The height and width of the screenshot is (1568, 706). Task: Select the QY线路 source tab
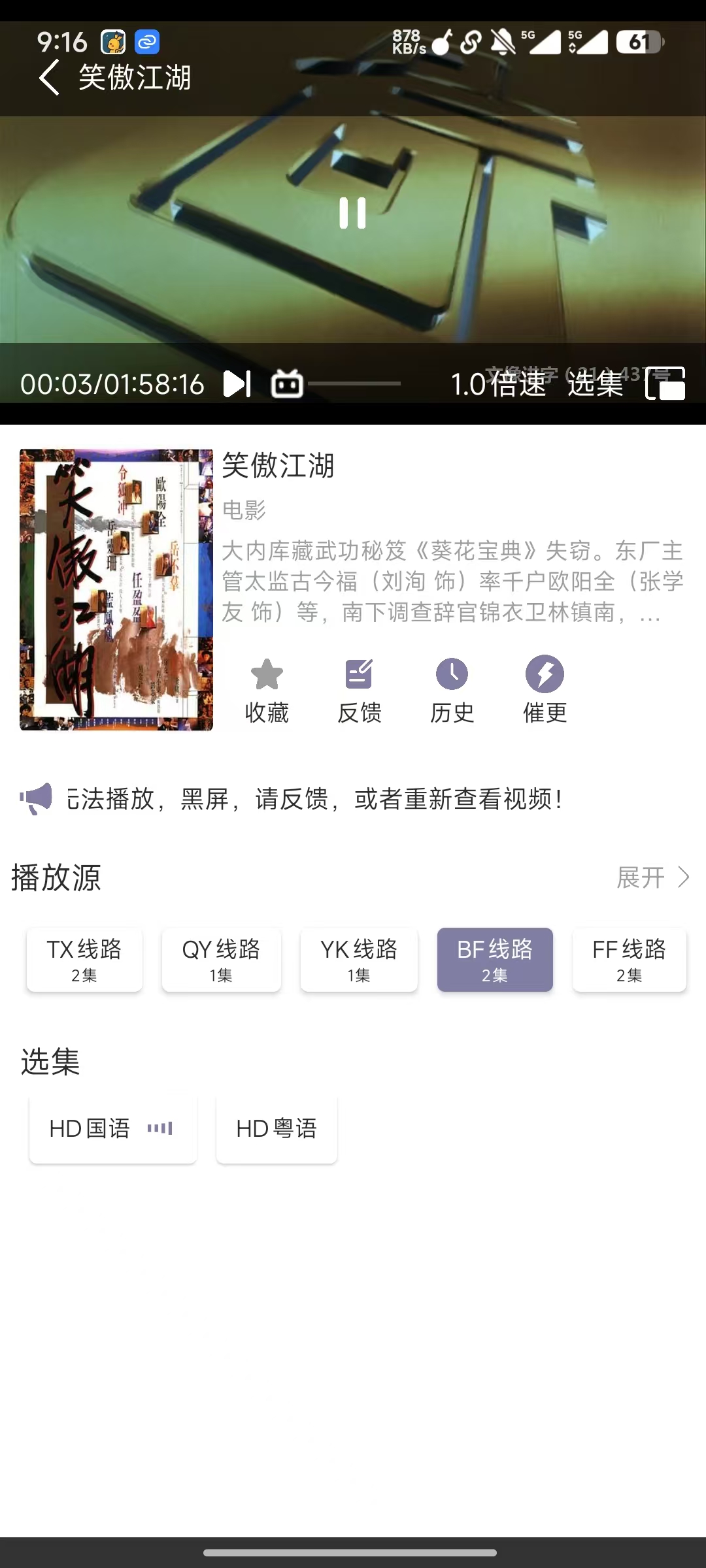point(221,960)
